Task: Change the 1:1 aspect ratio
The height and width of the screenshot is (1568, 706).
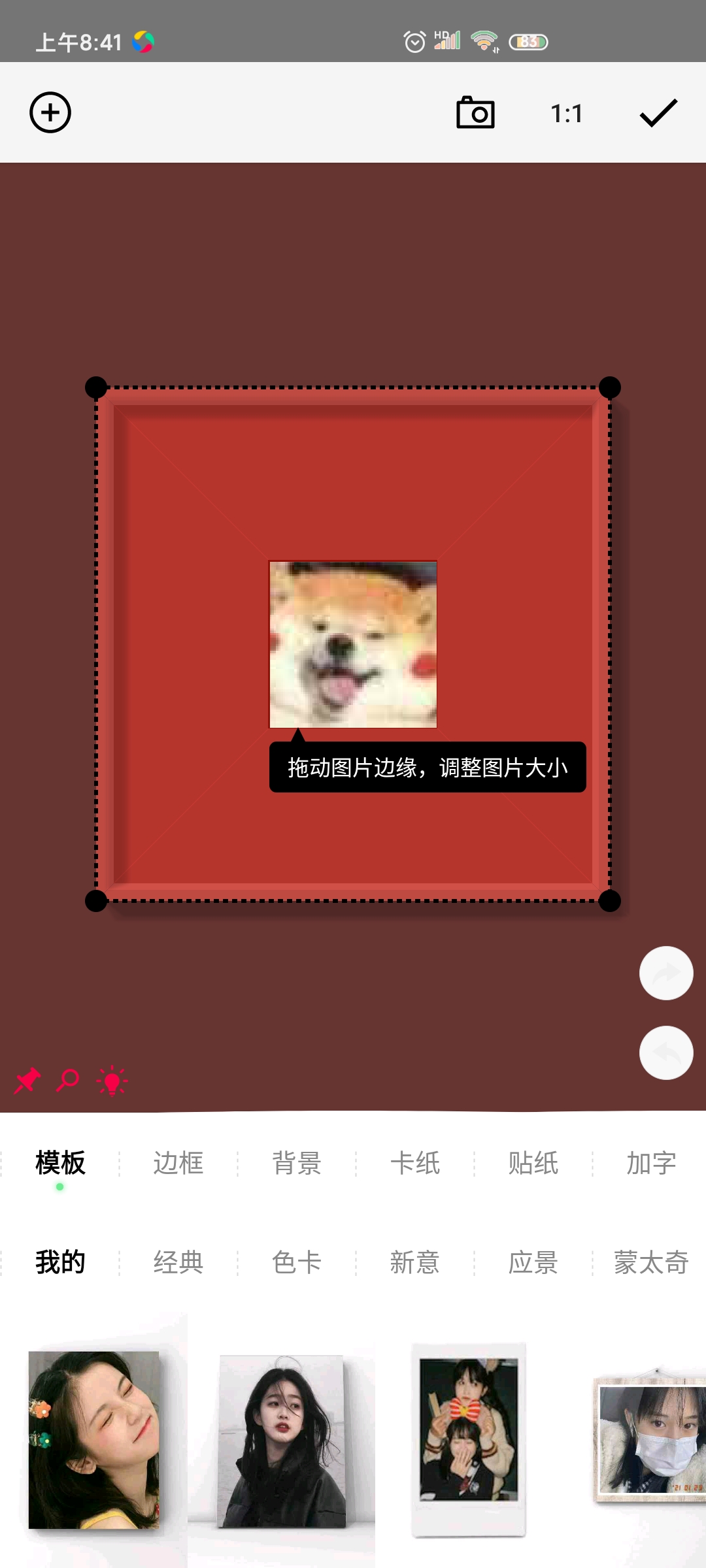Action: tap(566, 114)
